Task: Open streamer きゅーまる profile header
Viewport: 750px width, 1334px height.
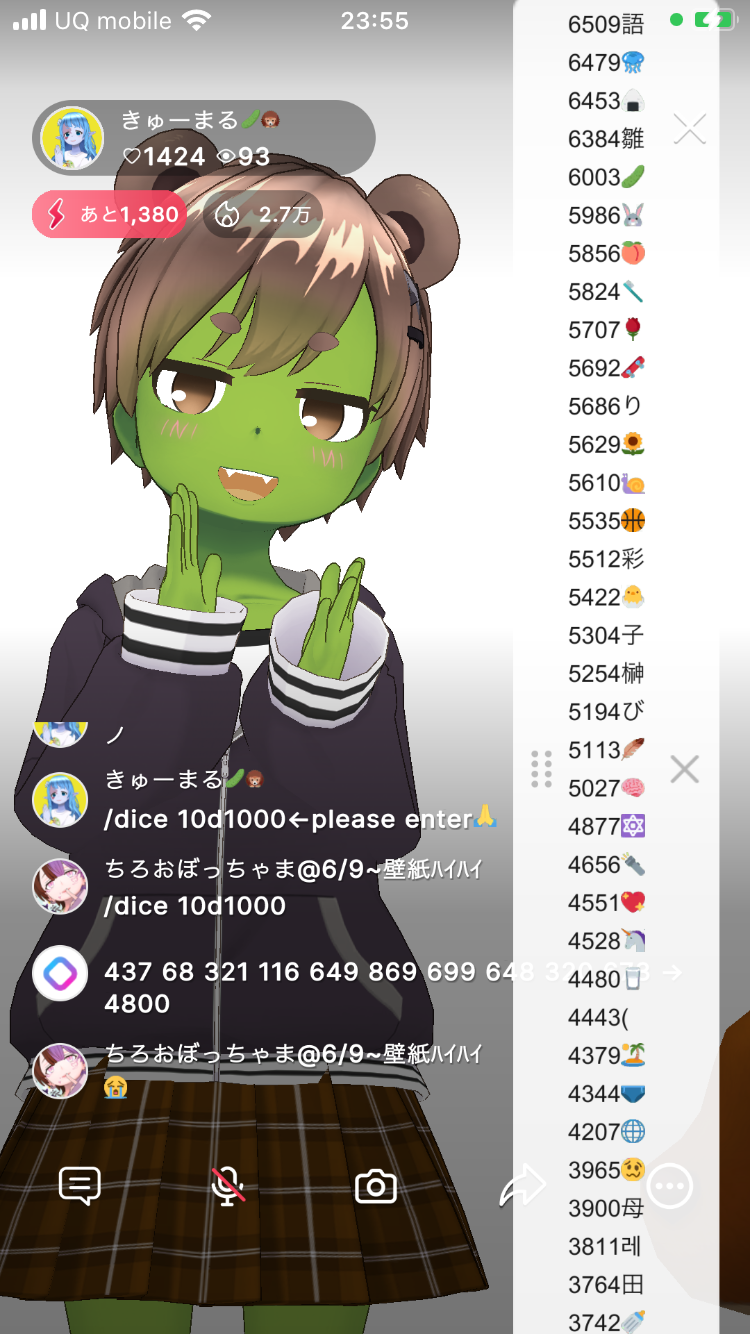Action: click(200, 138)
